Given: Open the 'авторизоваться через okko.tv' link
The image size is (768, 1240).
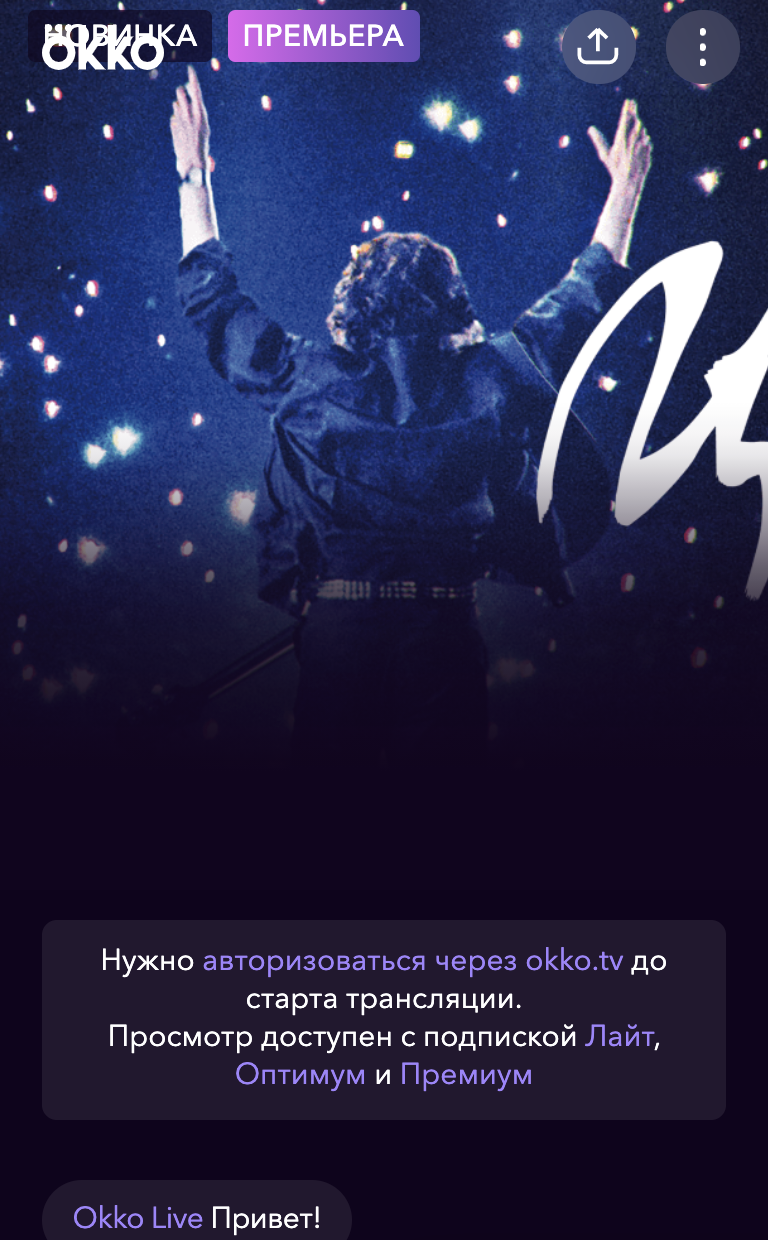Looking at the screenshot, I should tap(412, 961).
